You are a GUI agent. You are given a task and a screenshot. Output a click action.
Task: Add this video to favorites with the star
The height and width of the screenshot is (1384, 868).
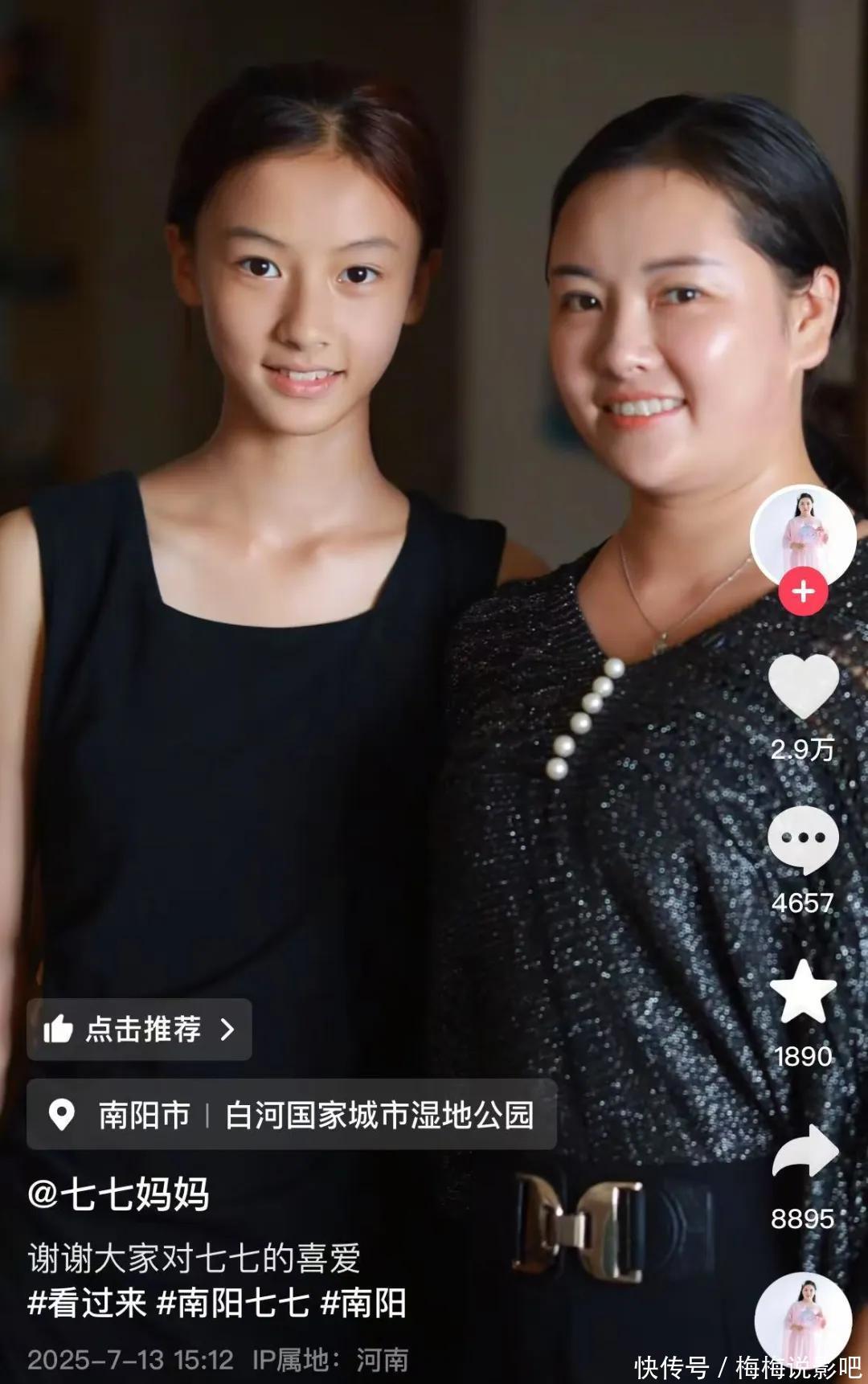803,992
